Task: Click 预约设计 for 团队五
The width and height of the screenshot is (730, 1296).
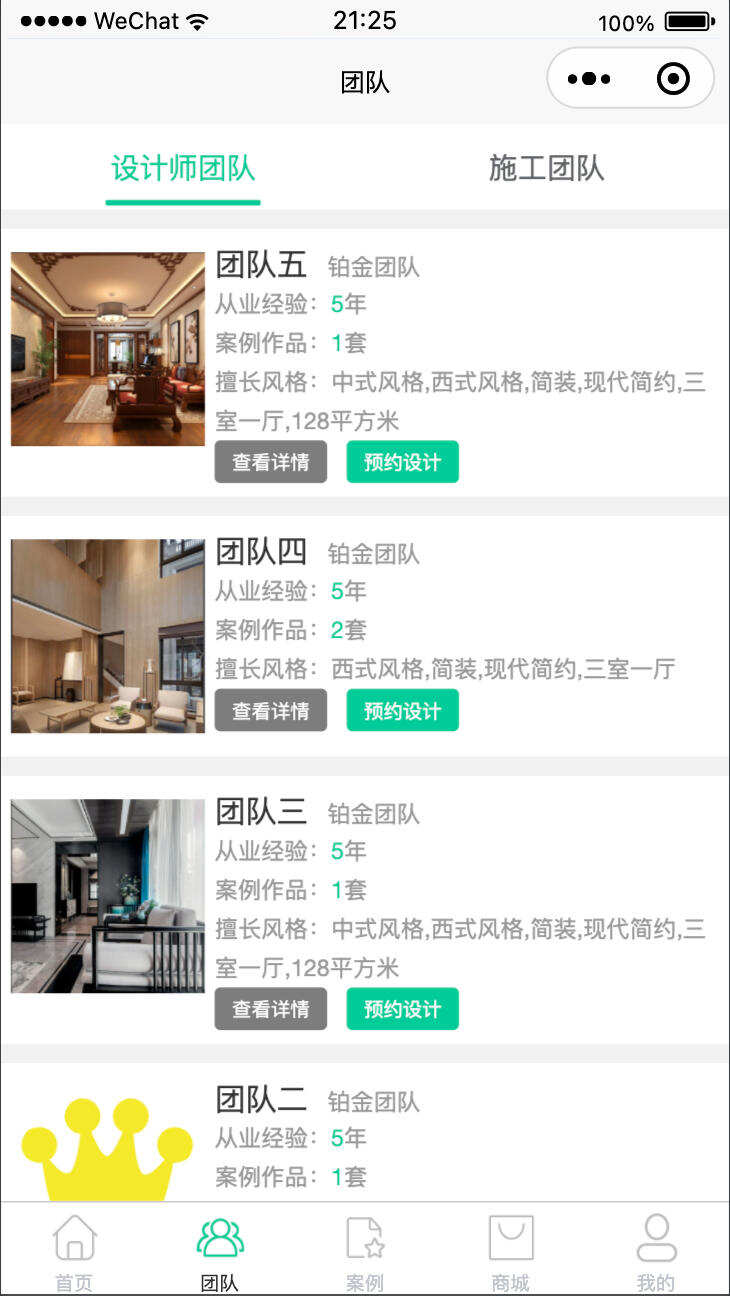Action: point(402,462)
